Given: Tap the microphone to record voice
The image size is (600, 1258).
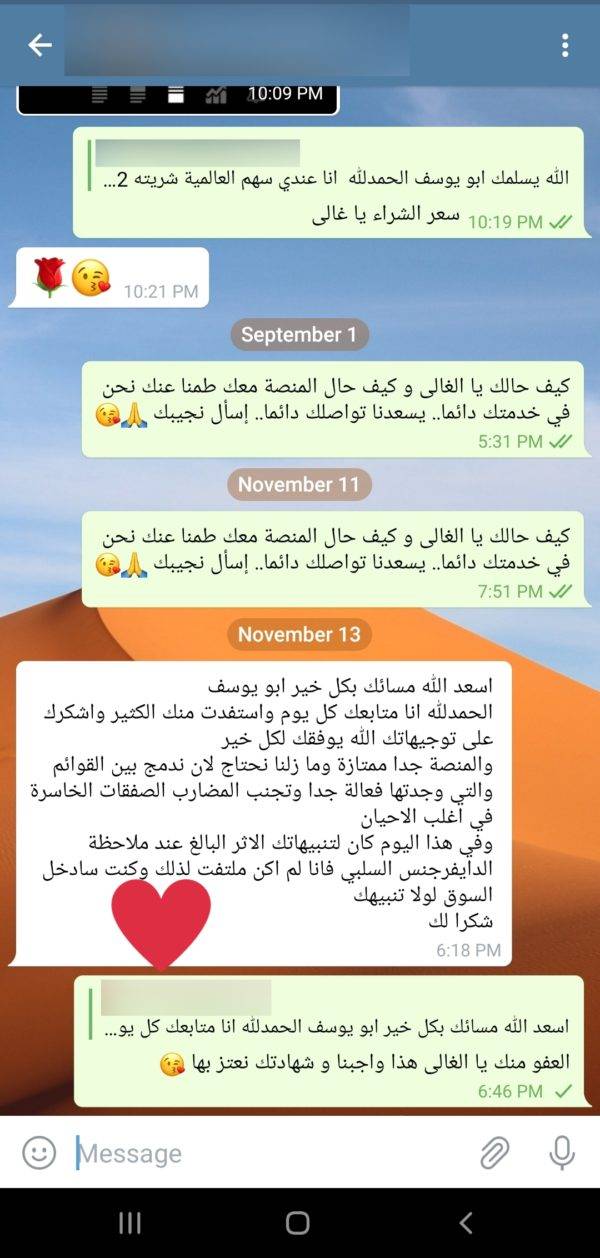Looking at the screenshot, I should pyautogui.click(x=562, y=1153).
